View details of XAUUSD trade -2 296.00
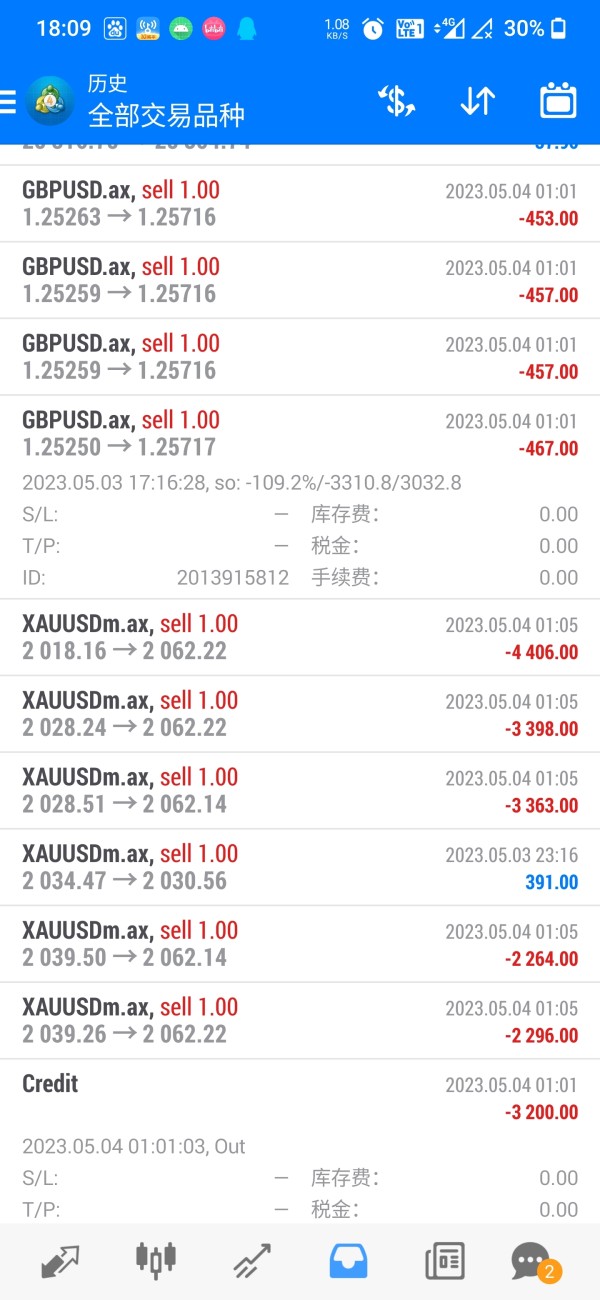The height and width of the screenshot is (1300, 600). [300, 1021]
